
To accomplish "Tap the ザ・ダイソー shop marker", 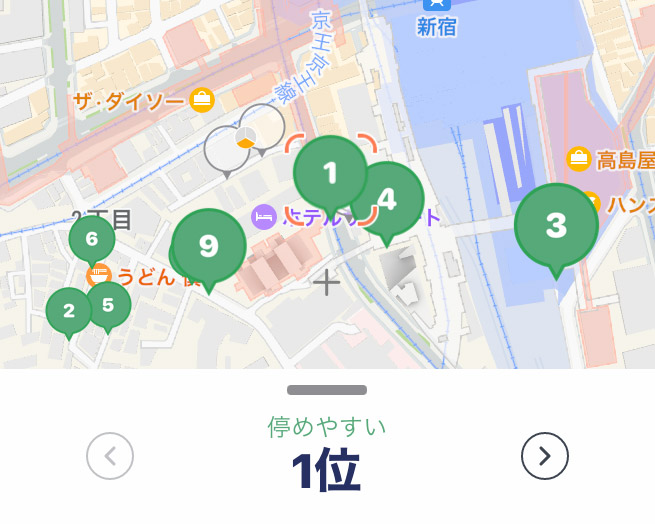I will pos(202,100).
